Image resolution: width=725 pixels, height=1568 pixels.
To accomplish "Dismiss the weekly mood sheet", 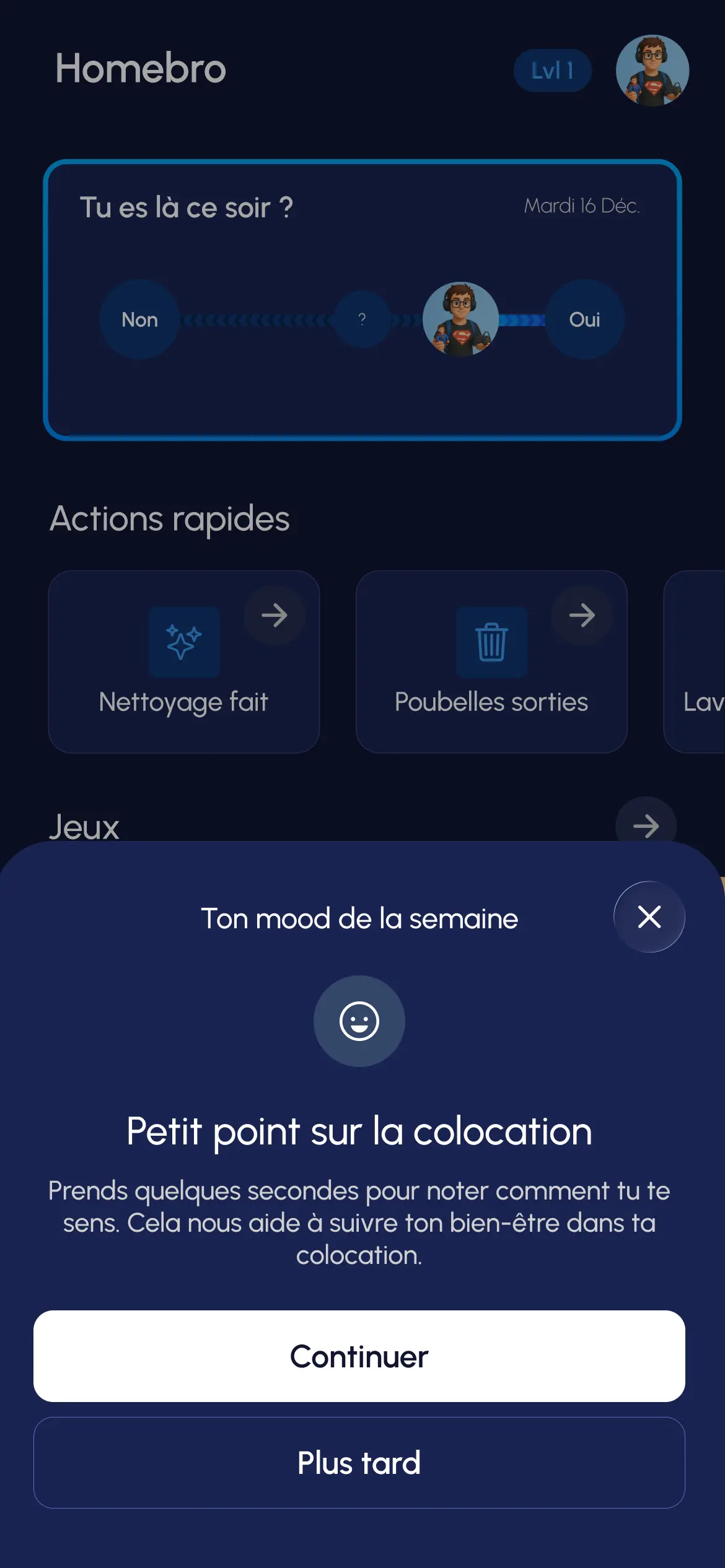I will coord(649,917).
